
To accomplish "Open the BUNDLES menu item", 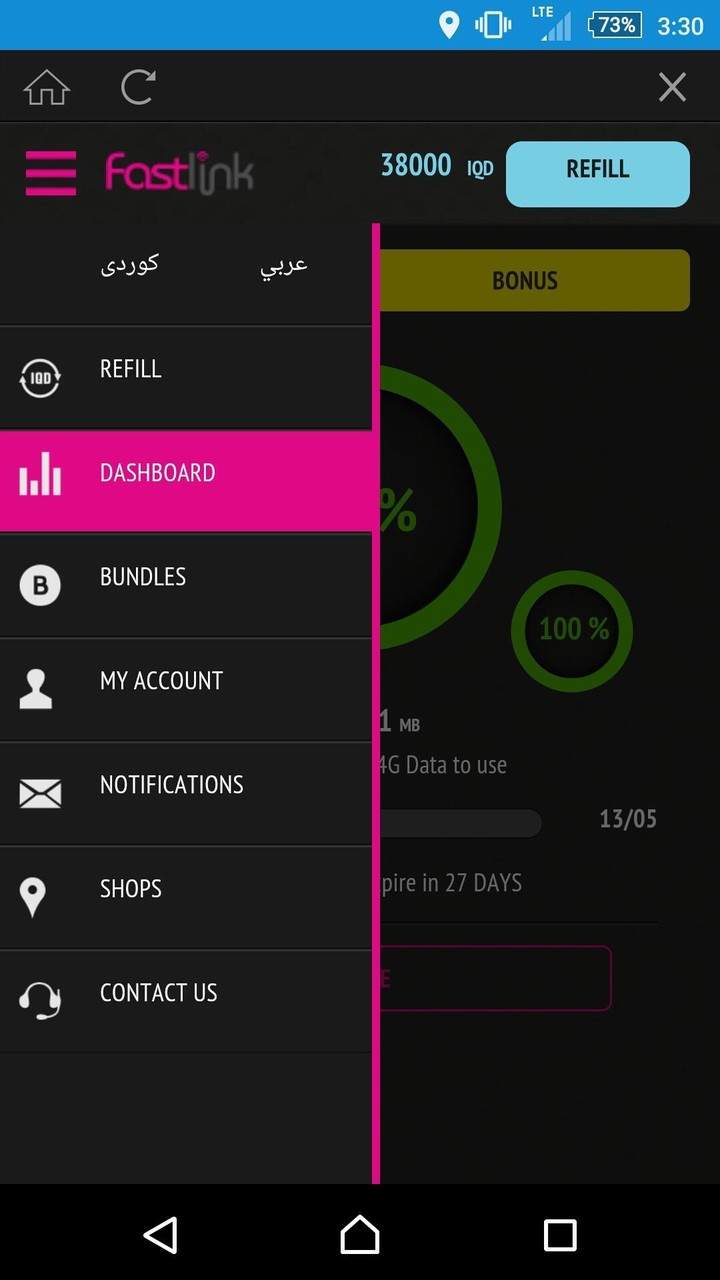I will pyautogui.click(x=185, y=585).
